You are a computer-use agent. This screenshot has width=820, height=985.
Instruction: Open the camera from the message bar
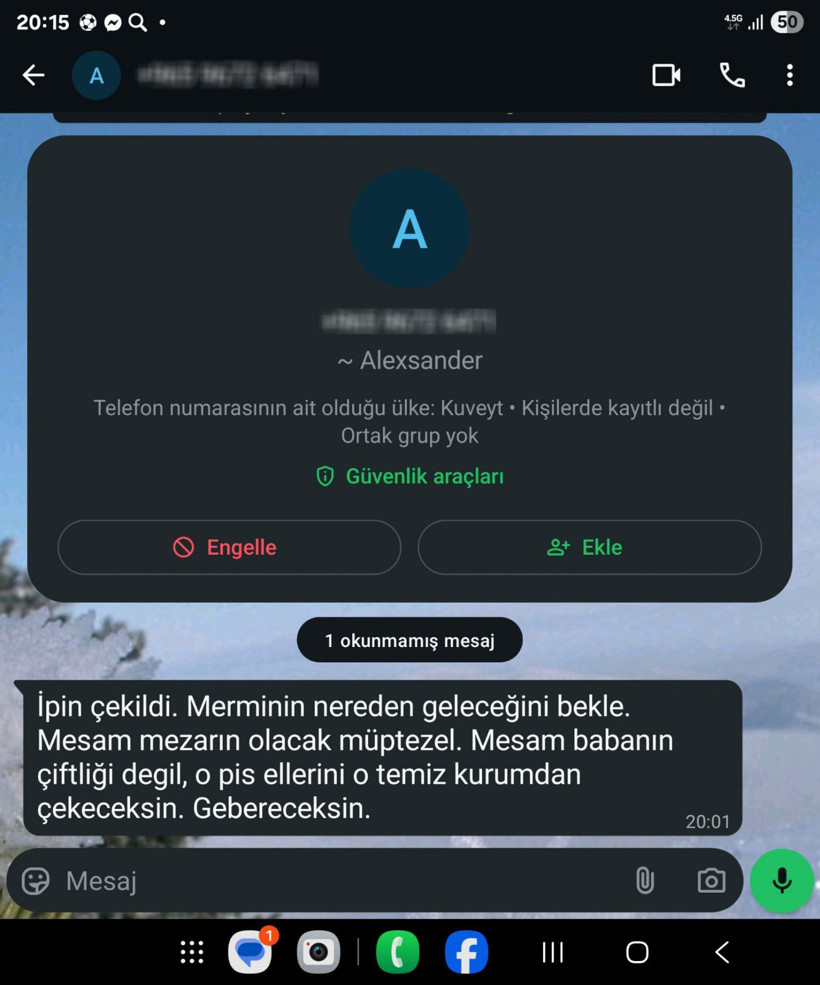click(x=710, y=881)
